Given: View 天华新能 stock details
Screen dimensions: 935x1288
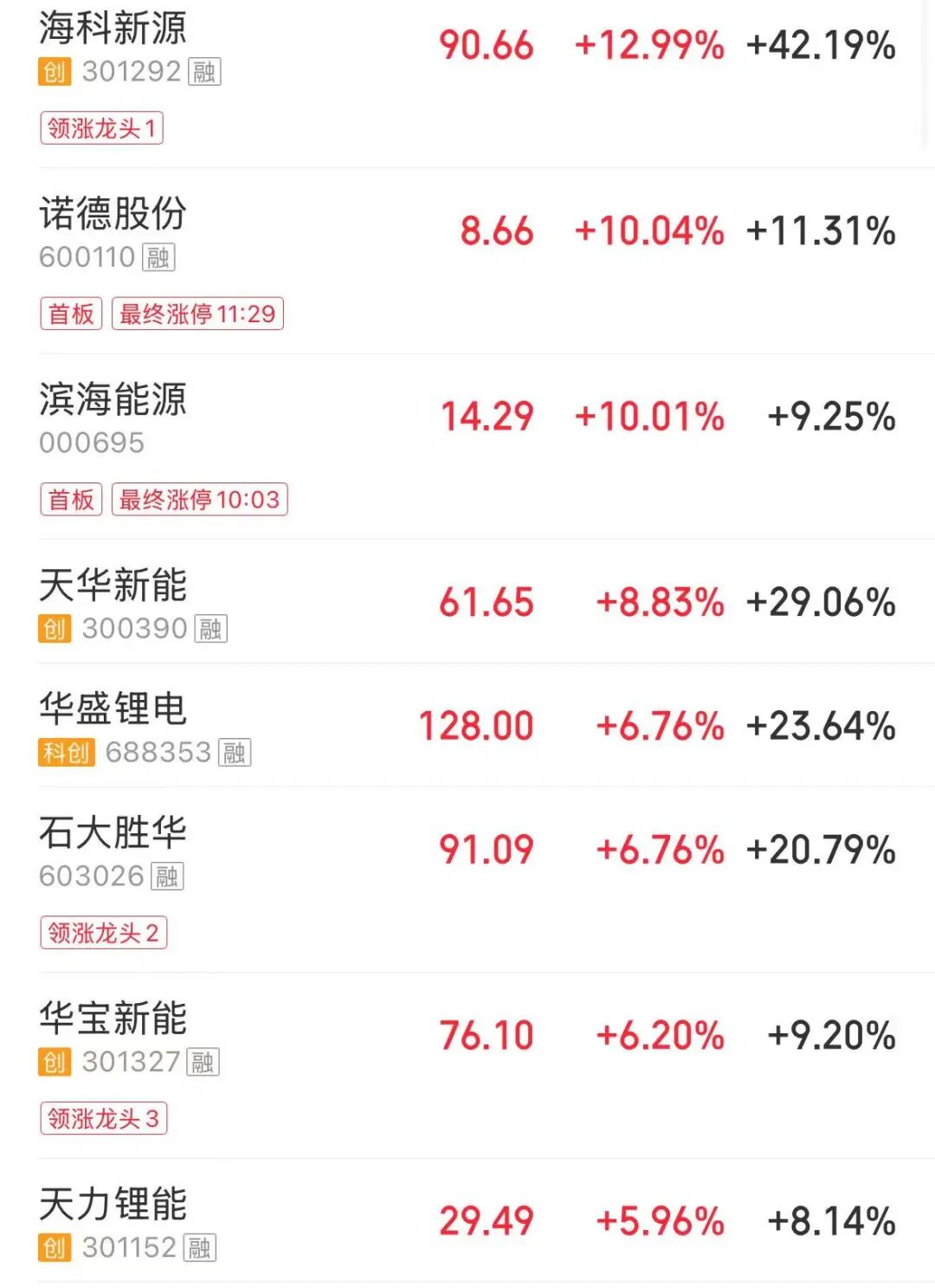Looking at the screenshot, I should click(x=113, y=586).
